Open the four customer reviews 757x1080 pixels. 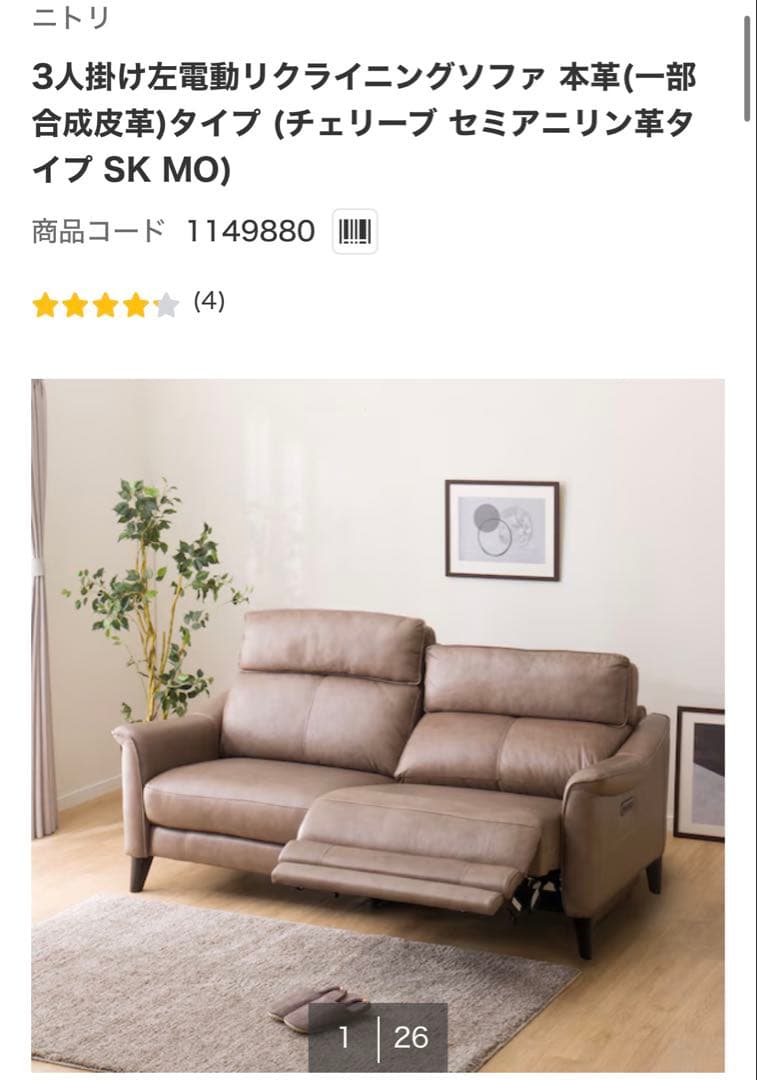[x=209, y=301]
